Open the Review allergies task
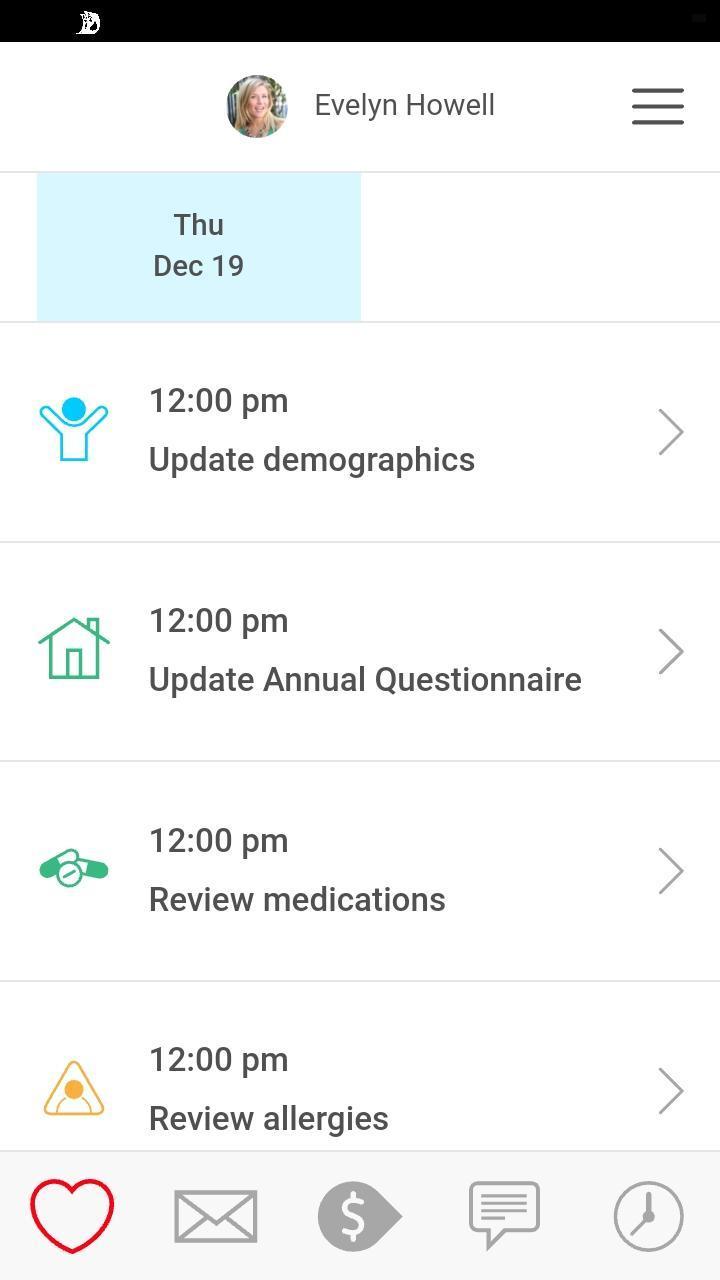Image resolution: width=720 pixels, height=1280 pixels. point(360,1089)
